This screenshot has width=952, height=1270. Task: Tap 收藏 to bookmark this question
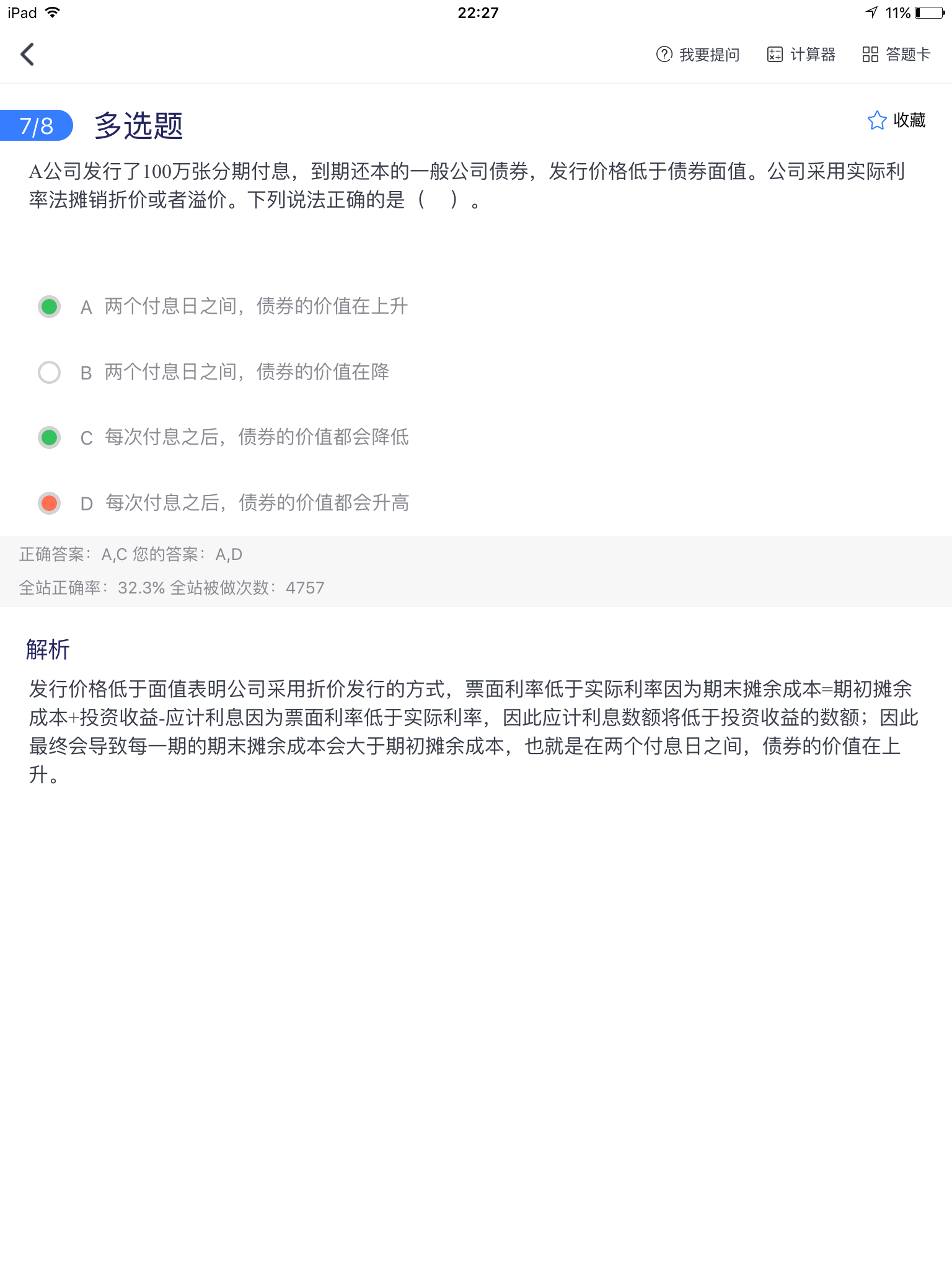pyautogui.click(x=896, y=120)
